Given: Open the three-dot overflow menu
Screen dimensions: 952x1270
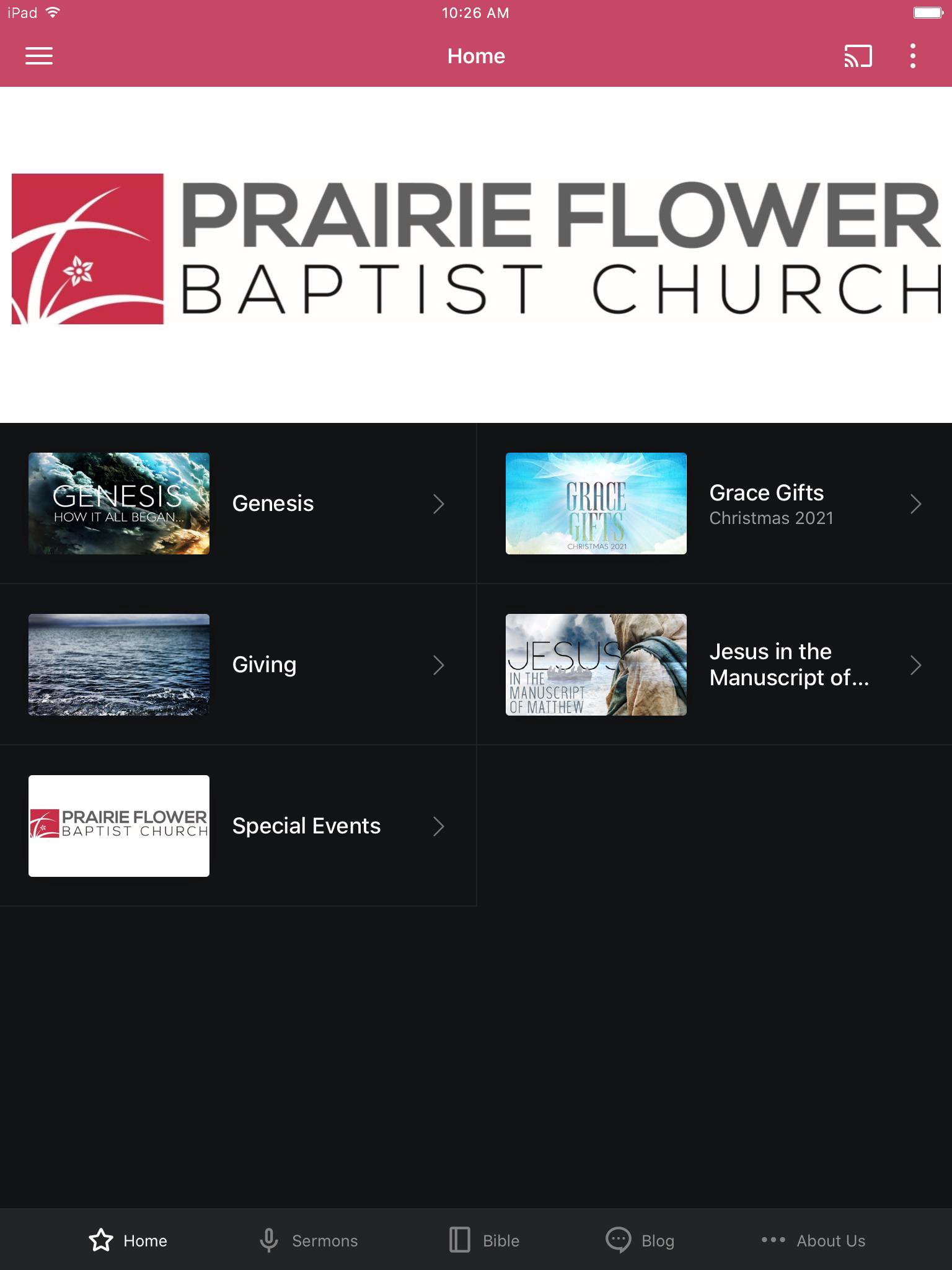Looking at the screenshot, I should pyautogui.click(x=912, y=56).
